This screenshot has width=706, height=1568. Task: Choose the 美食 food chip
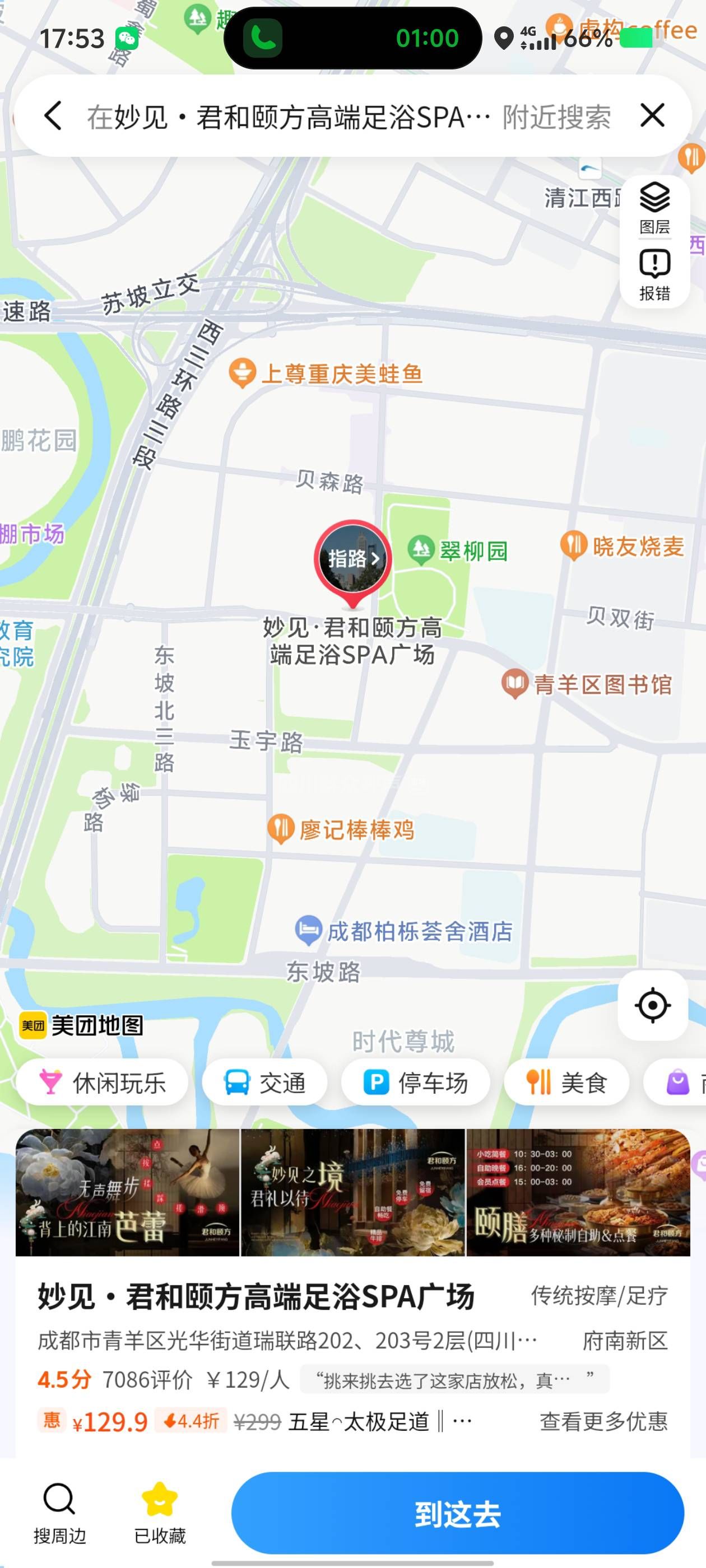[566, 1083]
